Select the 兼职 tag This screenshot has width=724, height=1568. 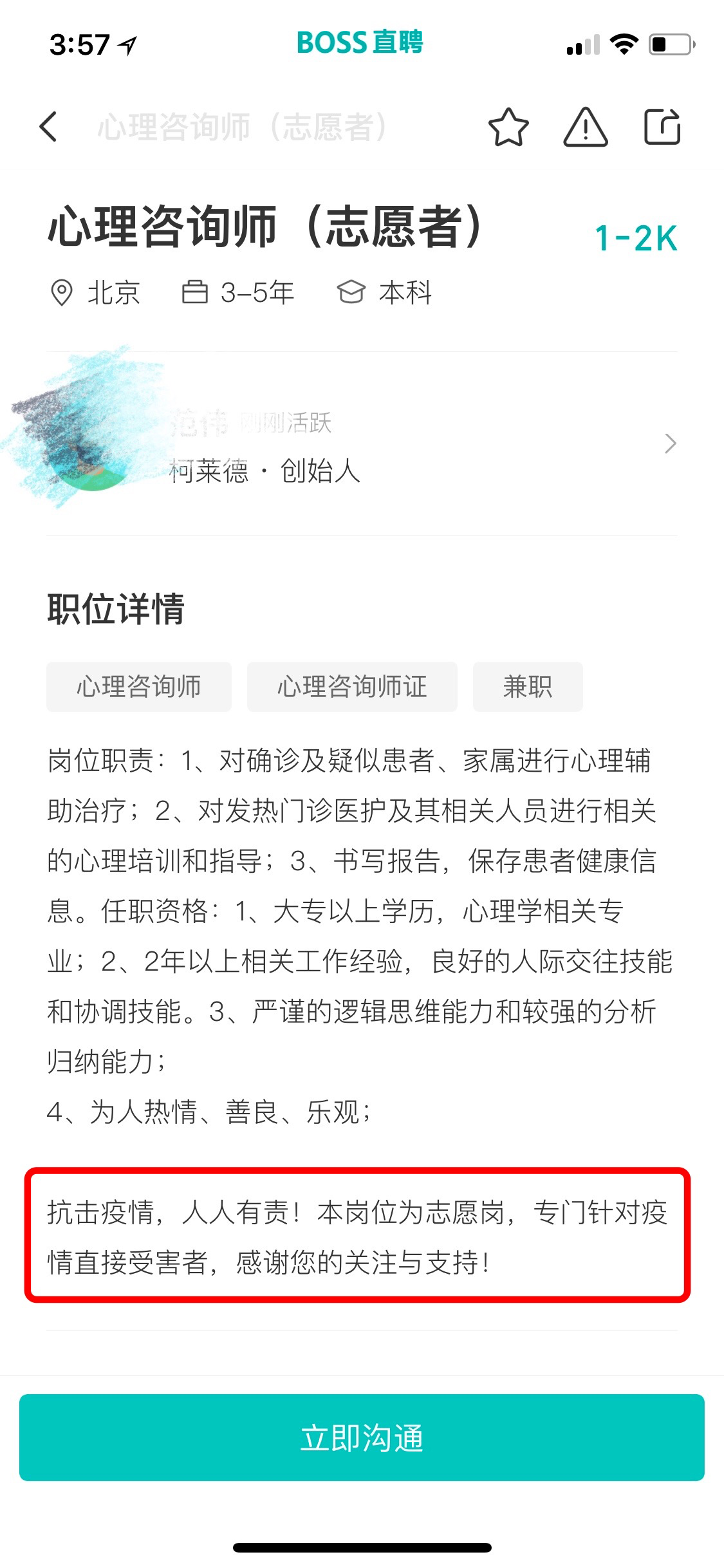pyautogui.click(x=528, y=686)
